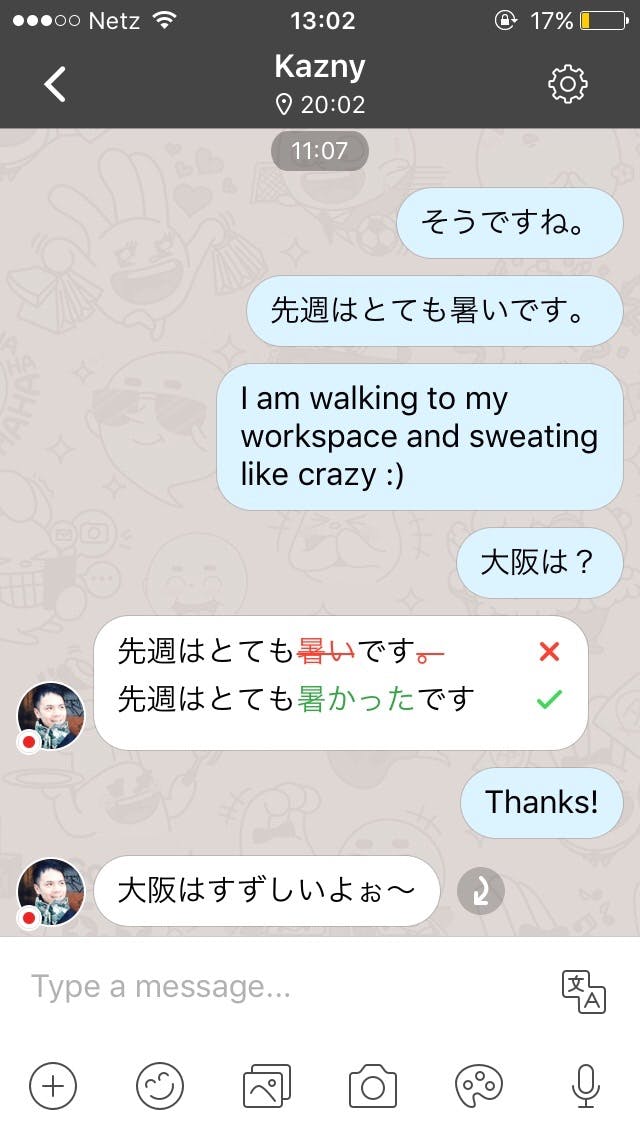Open chat settings gear

(x=567, y=84)
